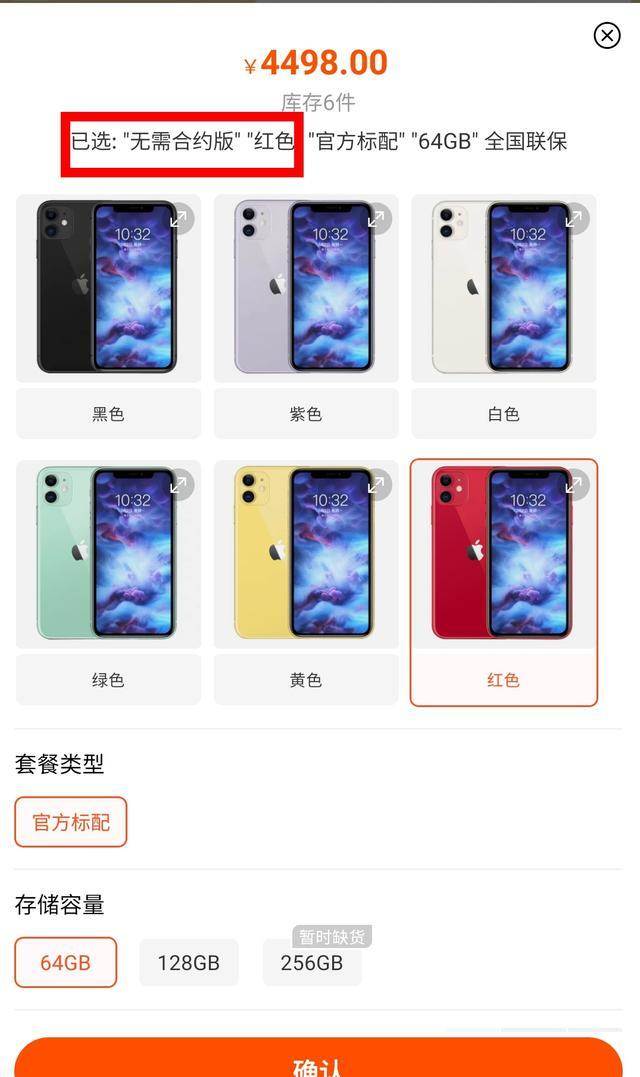The height and width of the screenshot is (1077, 640).
Task: Close the product options sheet
Action: (x=607, y=36)
